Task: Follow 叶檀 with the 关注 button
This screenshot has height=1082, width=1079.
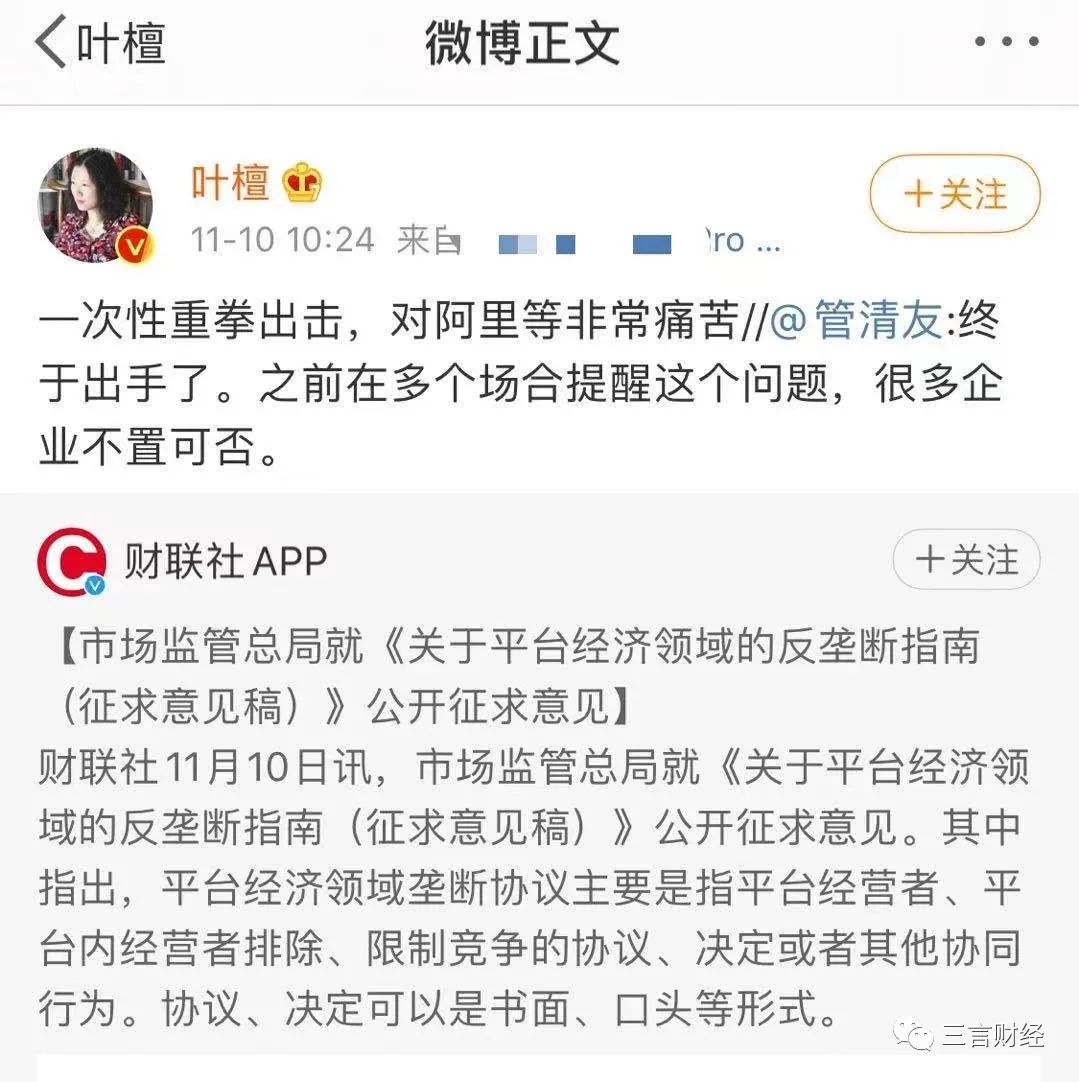Action: pyautogui.click(x=954, y=194)
